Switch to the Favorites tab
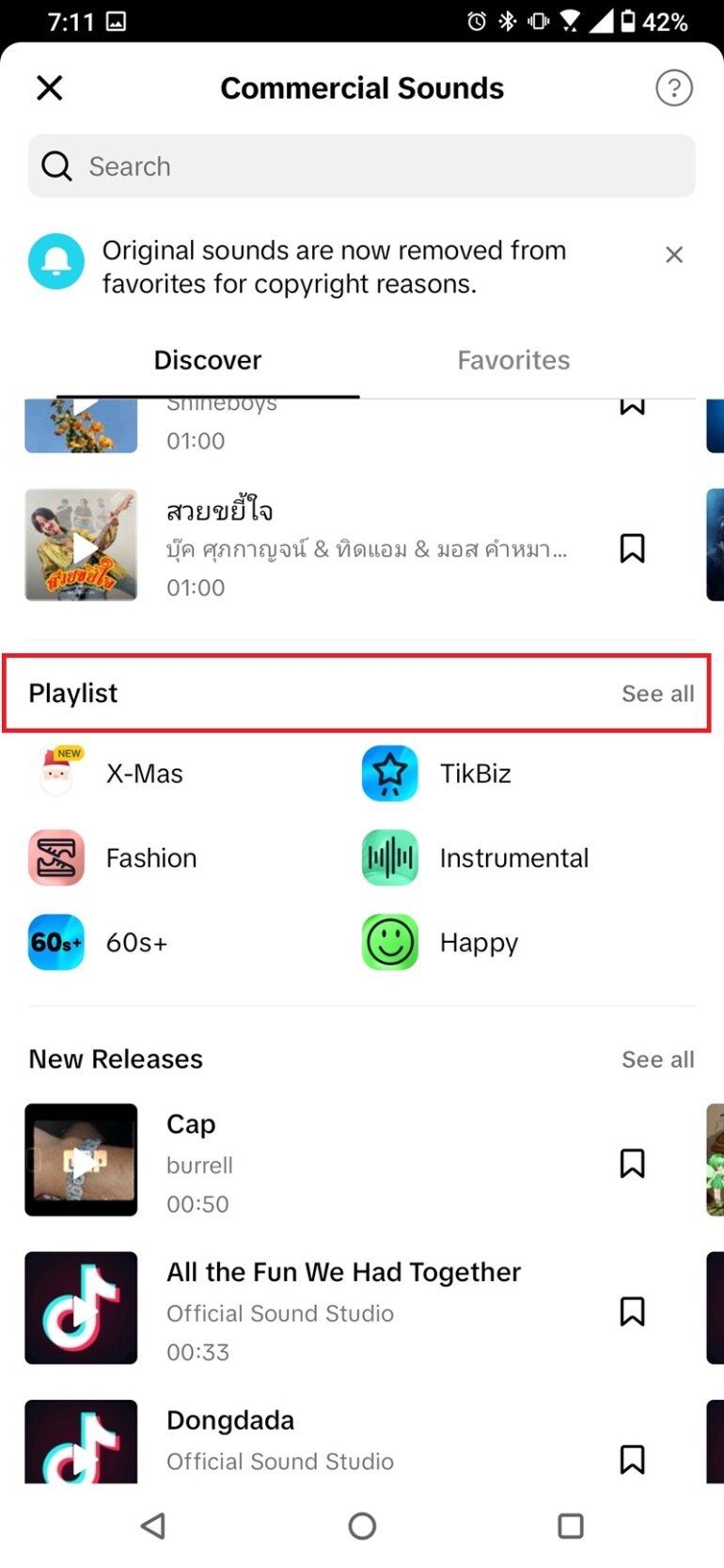724x1568 pixels. 513,359
